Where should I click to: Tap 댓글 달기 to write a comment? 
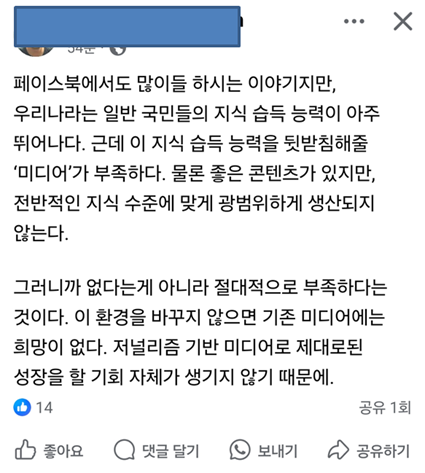(156, 450)
